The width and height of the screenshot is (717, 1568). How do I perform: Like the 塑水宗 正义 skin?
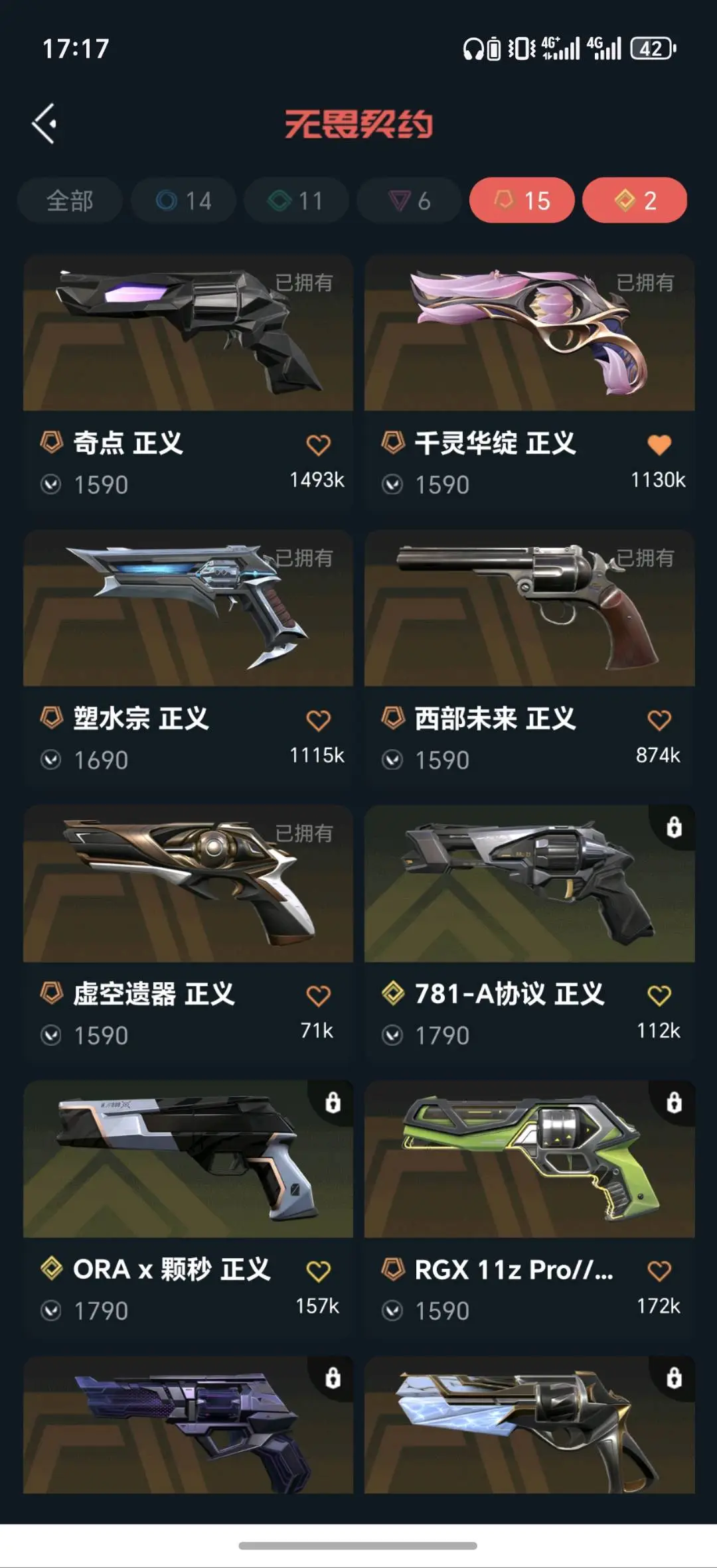click(x=318, y=720)
